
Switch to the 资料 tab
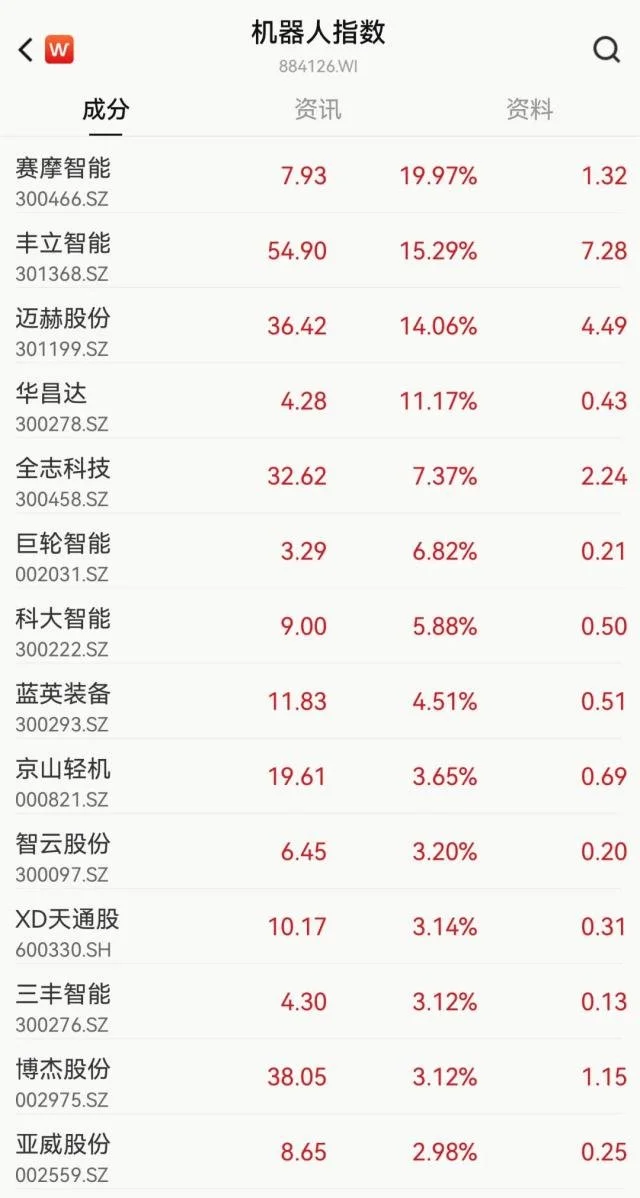click(x=529, y=109)
